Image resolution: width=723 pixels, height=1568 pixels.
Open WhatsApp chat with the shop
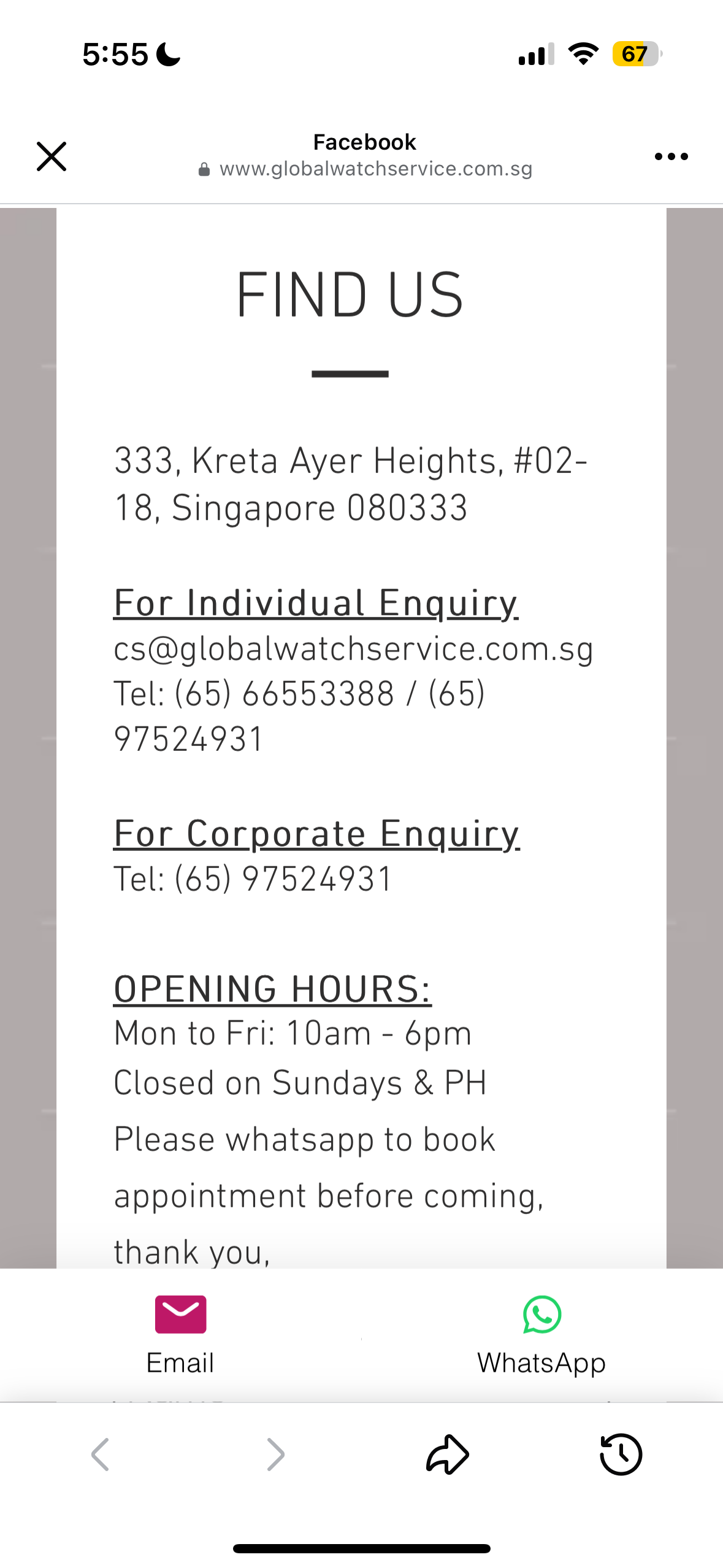click(x=541, y=1335)
